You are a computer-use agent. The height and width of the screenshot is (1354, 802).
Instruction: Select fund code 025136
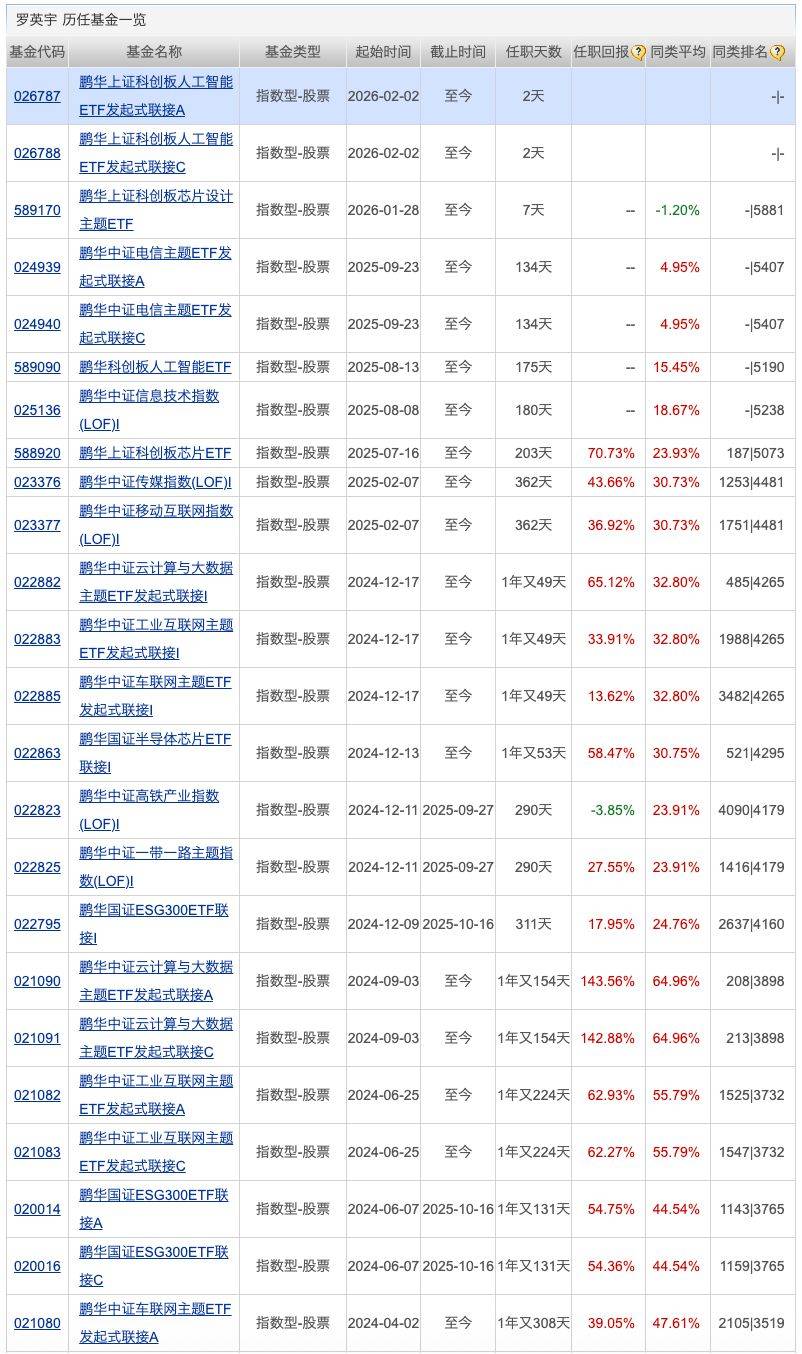pos(37,410)
